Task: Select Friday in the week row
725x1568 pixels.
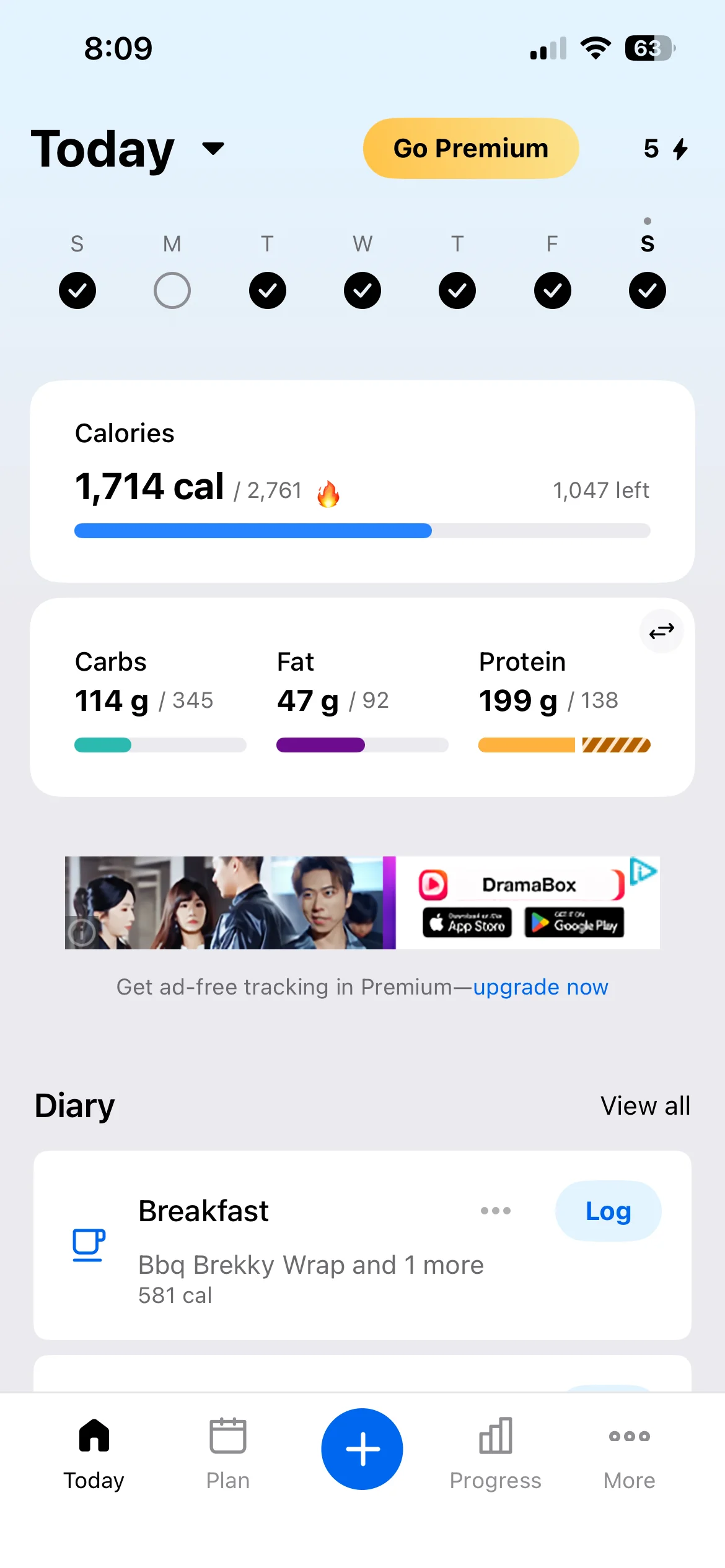Action: pyautogui.click(x=552, y=290)
